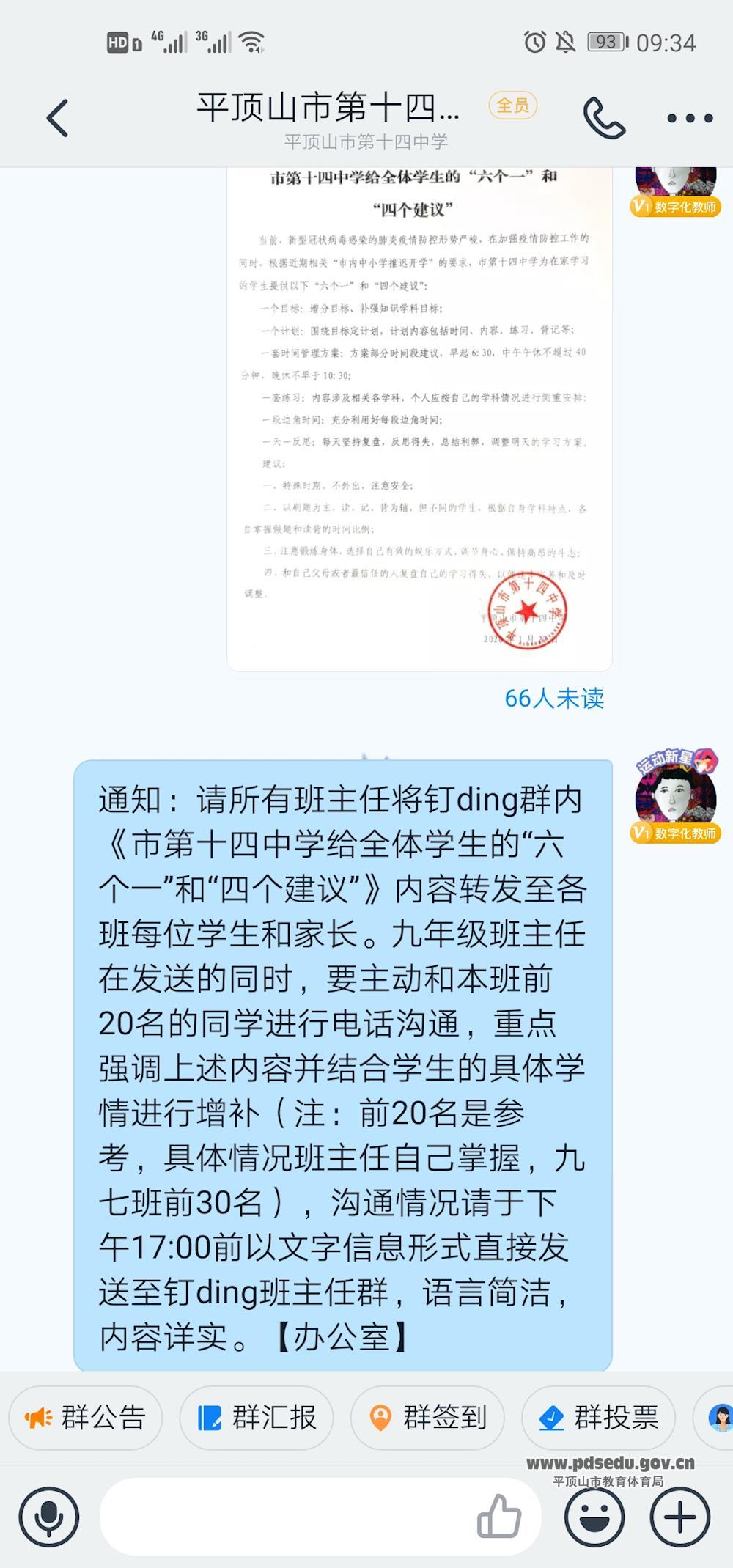Viewport: 733px width, 1568px height.
Task: Go back from the group chat
Action: pyautogui.click(x=57, y=118)
